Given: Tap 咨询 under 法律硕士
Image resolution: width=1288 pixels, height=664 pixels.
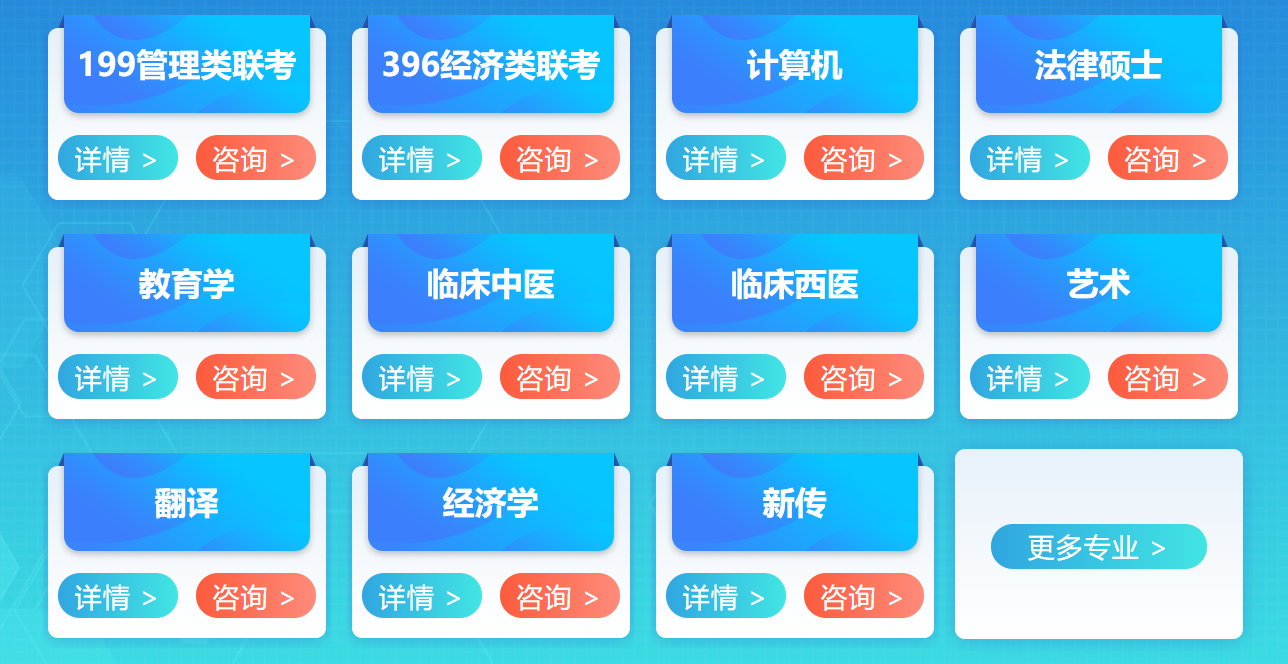Looking at the screenshot, I should [1168, 158].
